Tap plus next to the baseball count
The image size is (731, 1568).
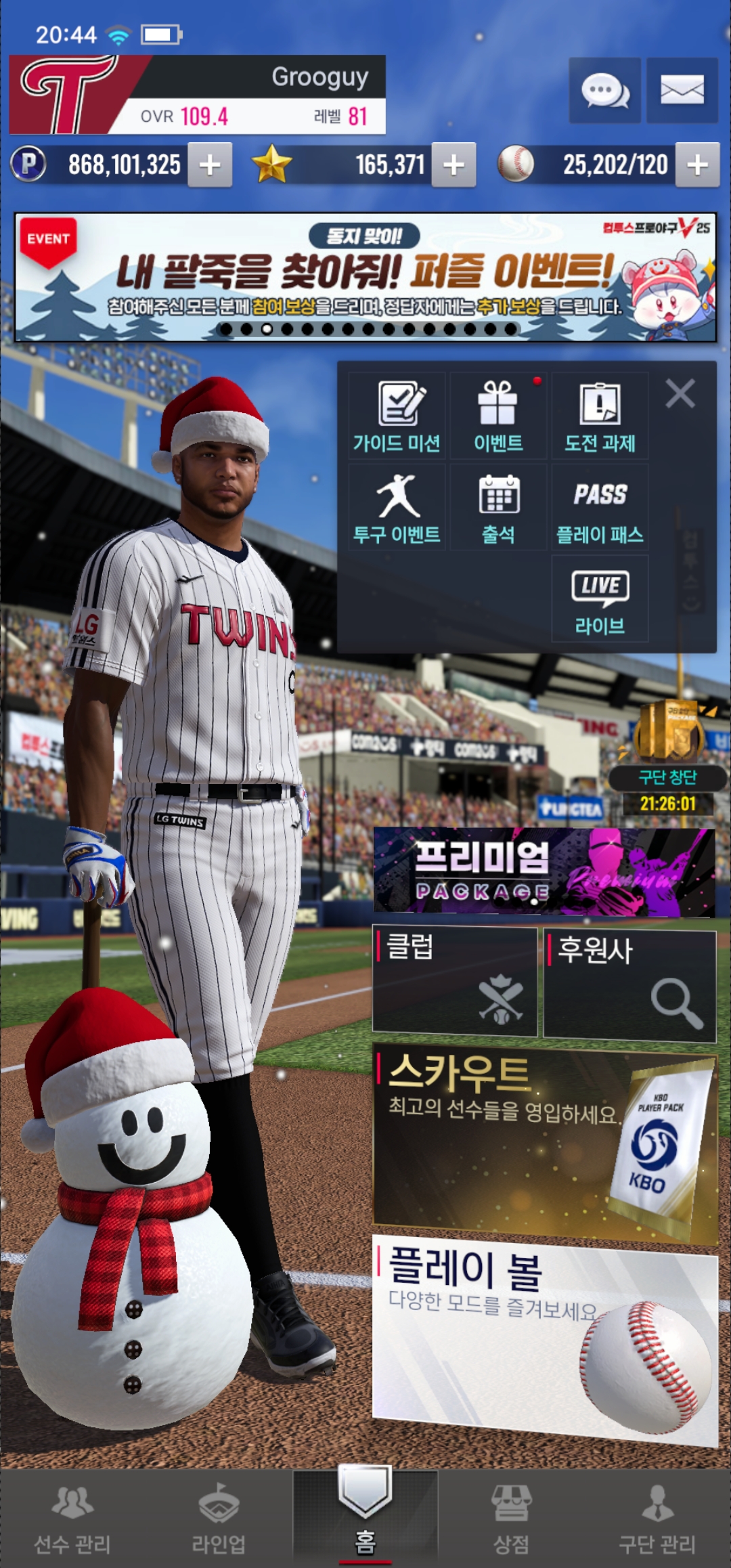tap(697, 165)
